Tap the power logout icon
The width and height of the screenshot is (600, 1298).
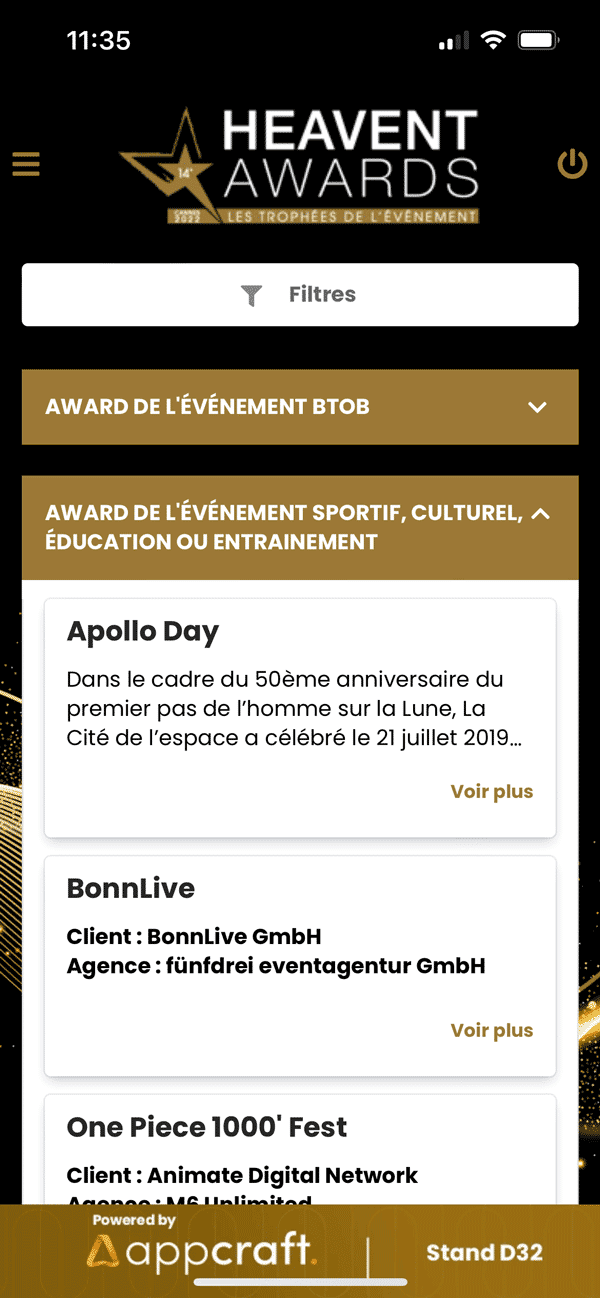click(x=572, y=164)
